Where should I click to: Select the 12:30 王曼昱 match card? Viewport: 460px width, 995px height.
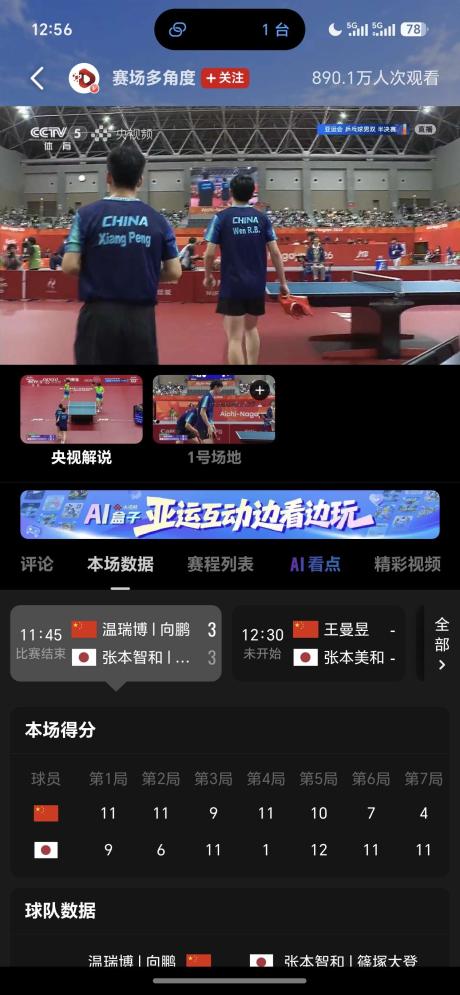pos(319,643)
